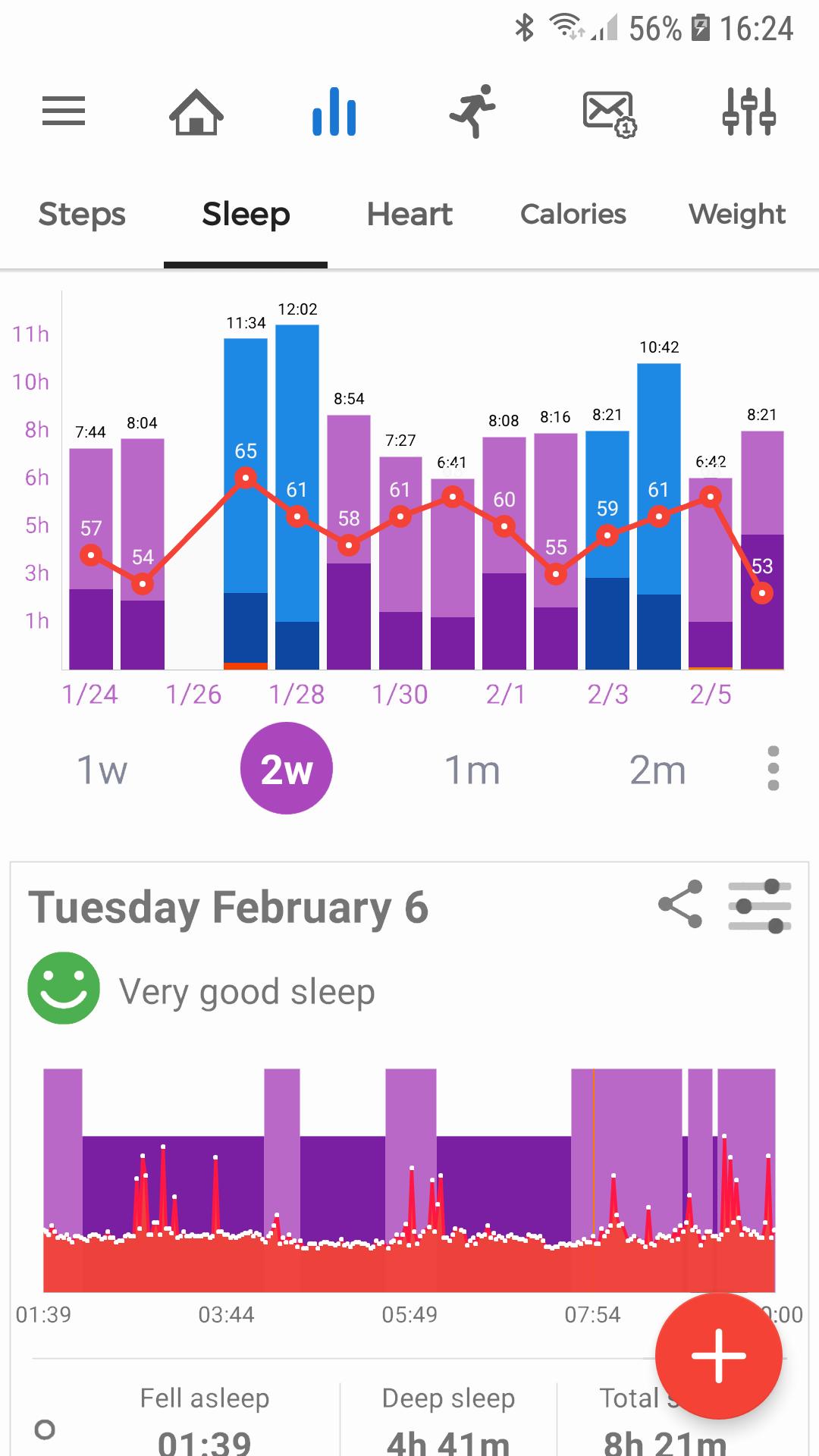Select the Sleep tab
This screenshot has height=1456, width=819.
coord(246,215)
